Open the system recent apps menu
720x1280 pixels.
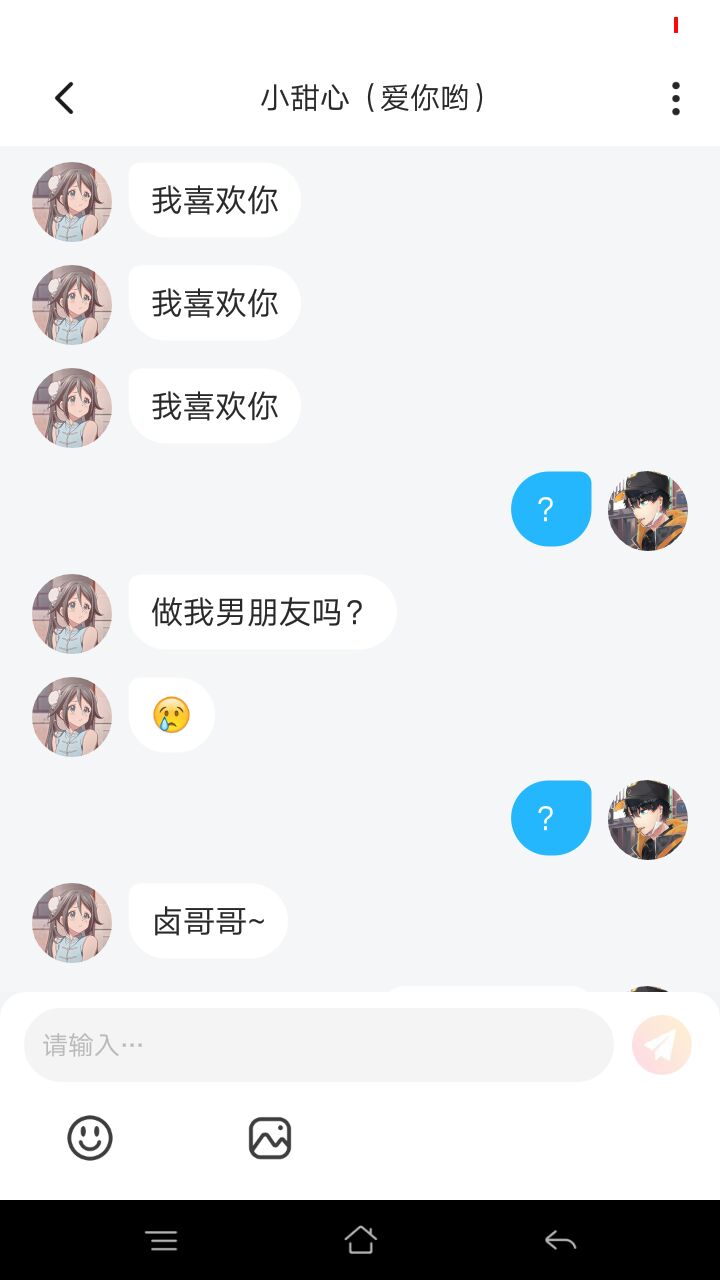[161, 1241]
